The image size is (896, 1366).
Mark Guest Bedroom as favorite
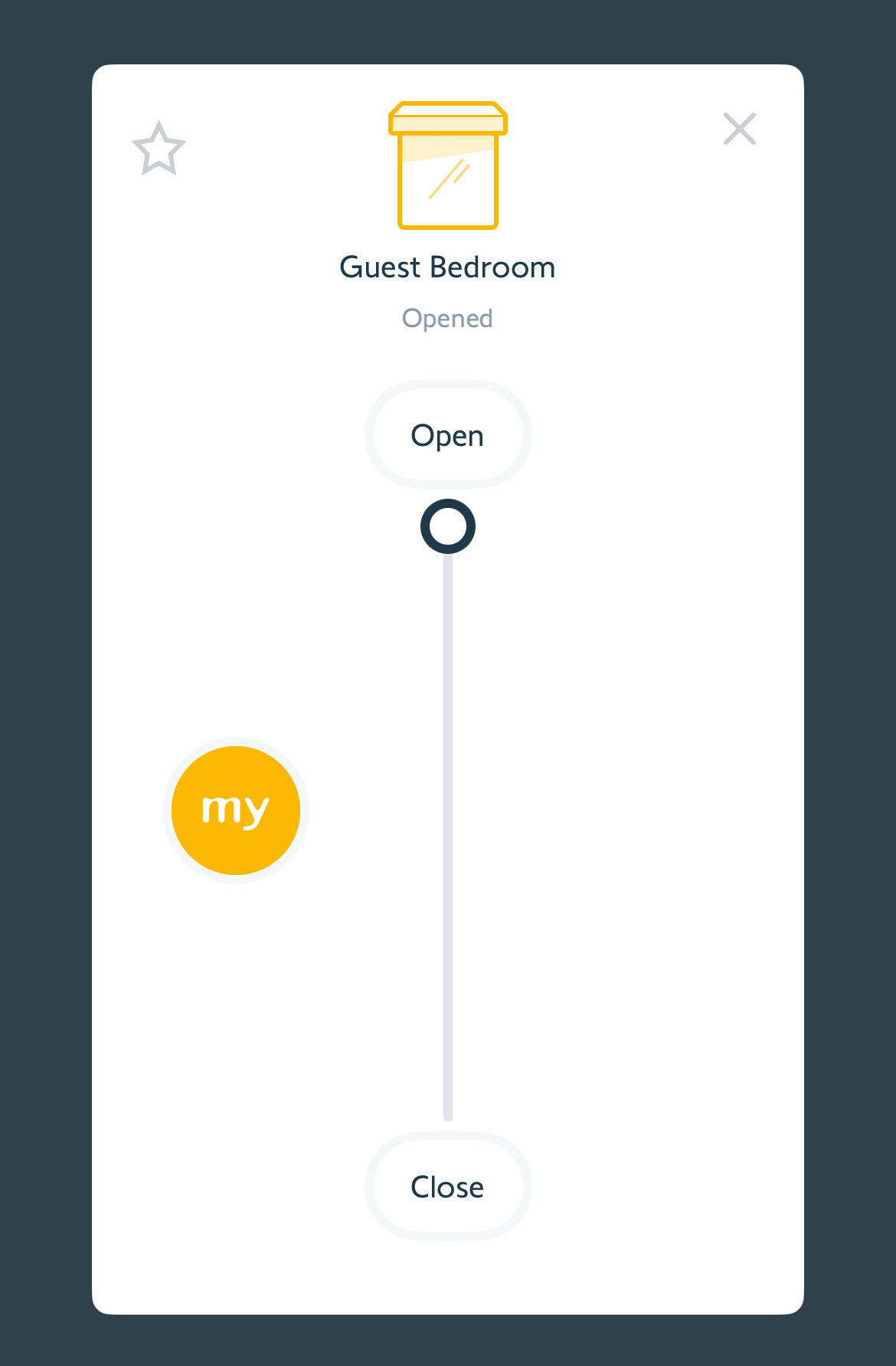click(159, 149)
